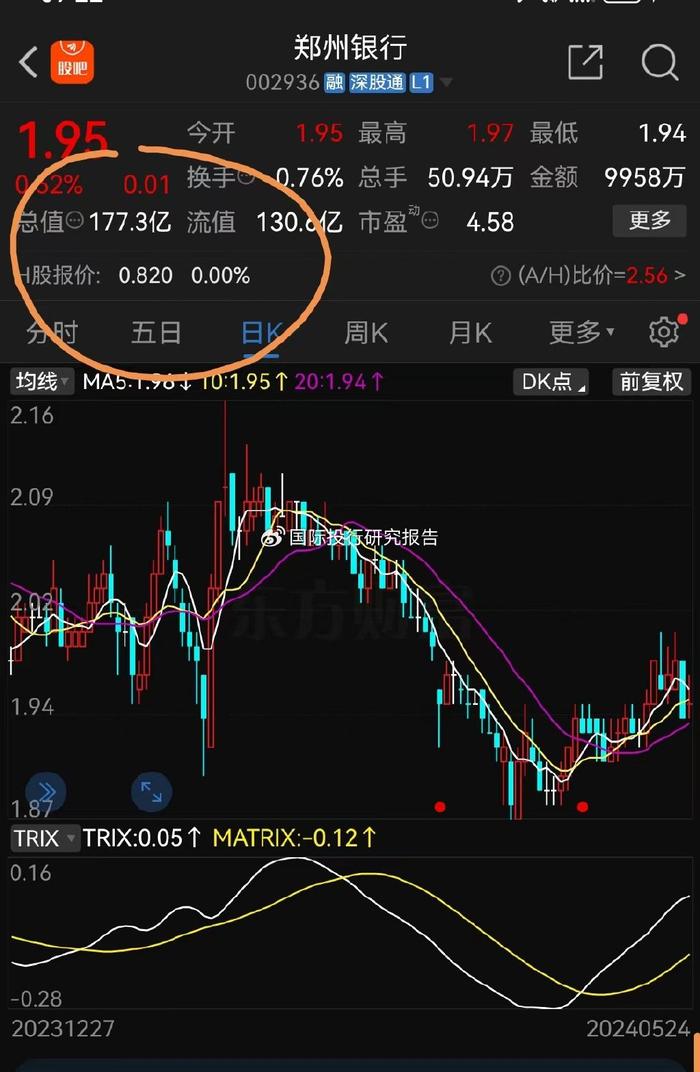Screen dimensions: 700x1072
Task: Switch to the 分时 chart tab
Action: click(52, 332)
